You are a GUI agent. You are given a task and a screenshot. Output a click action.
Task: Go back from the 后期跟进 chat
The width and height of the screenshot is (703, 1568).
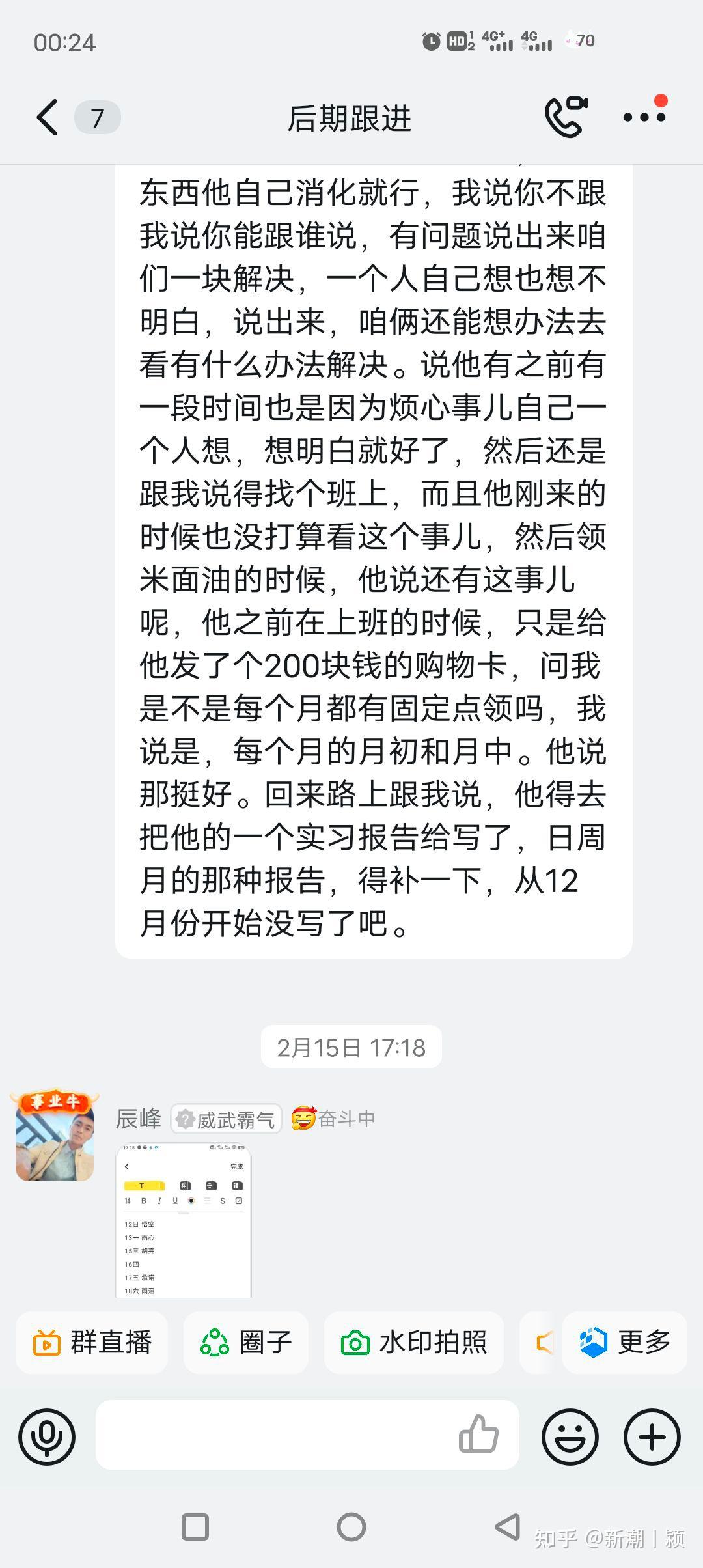click(x=48, y=118)
